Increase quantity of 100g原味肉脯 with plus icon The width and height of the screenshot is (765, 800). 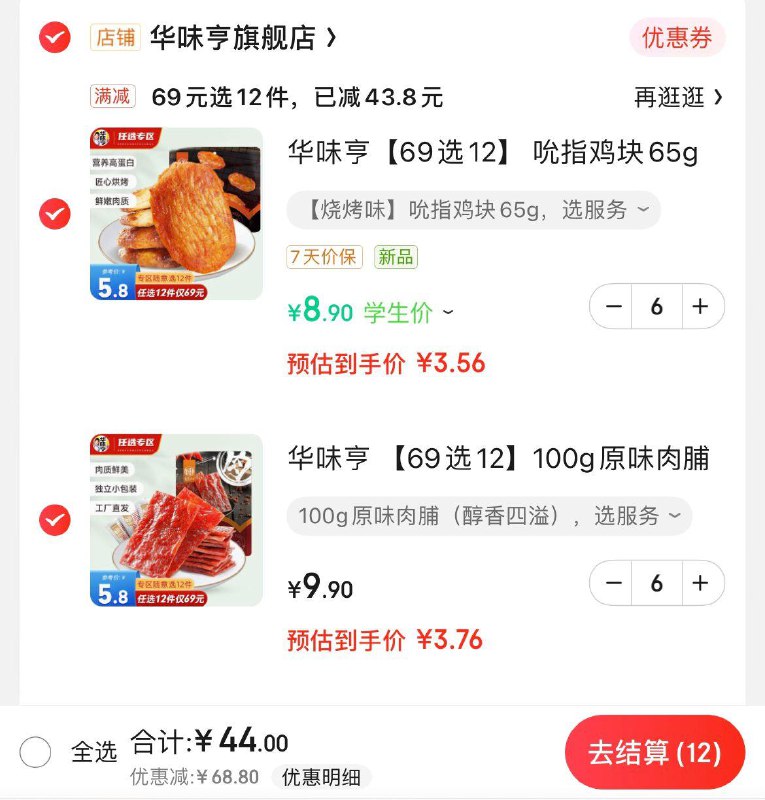[700, 582]
